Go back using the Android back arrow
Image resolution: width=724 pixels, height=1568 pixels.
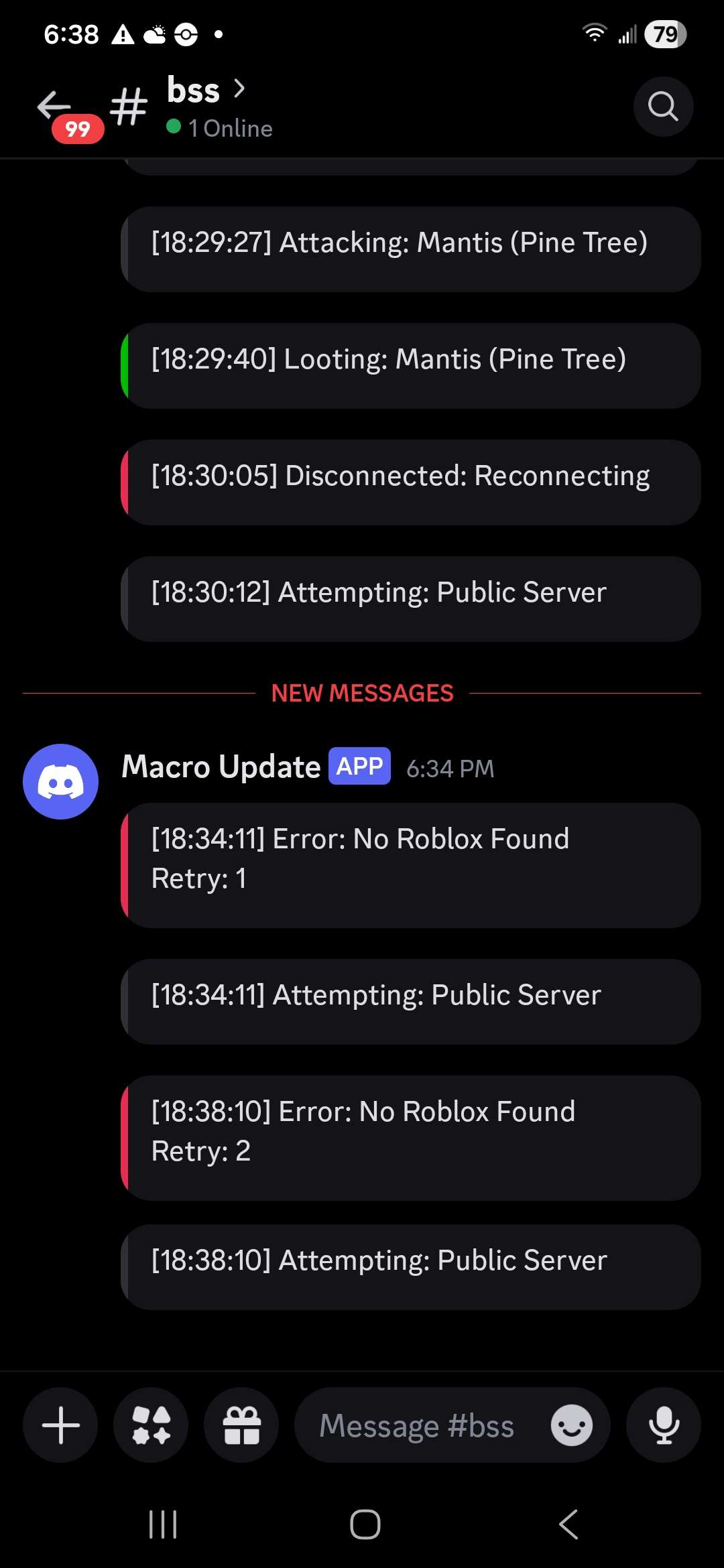tap(566, 1524)
